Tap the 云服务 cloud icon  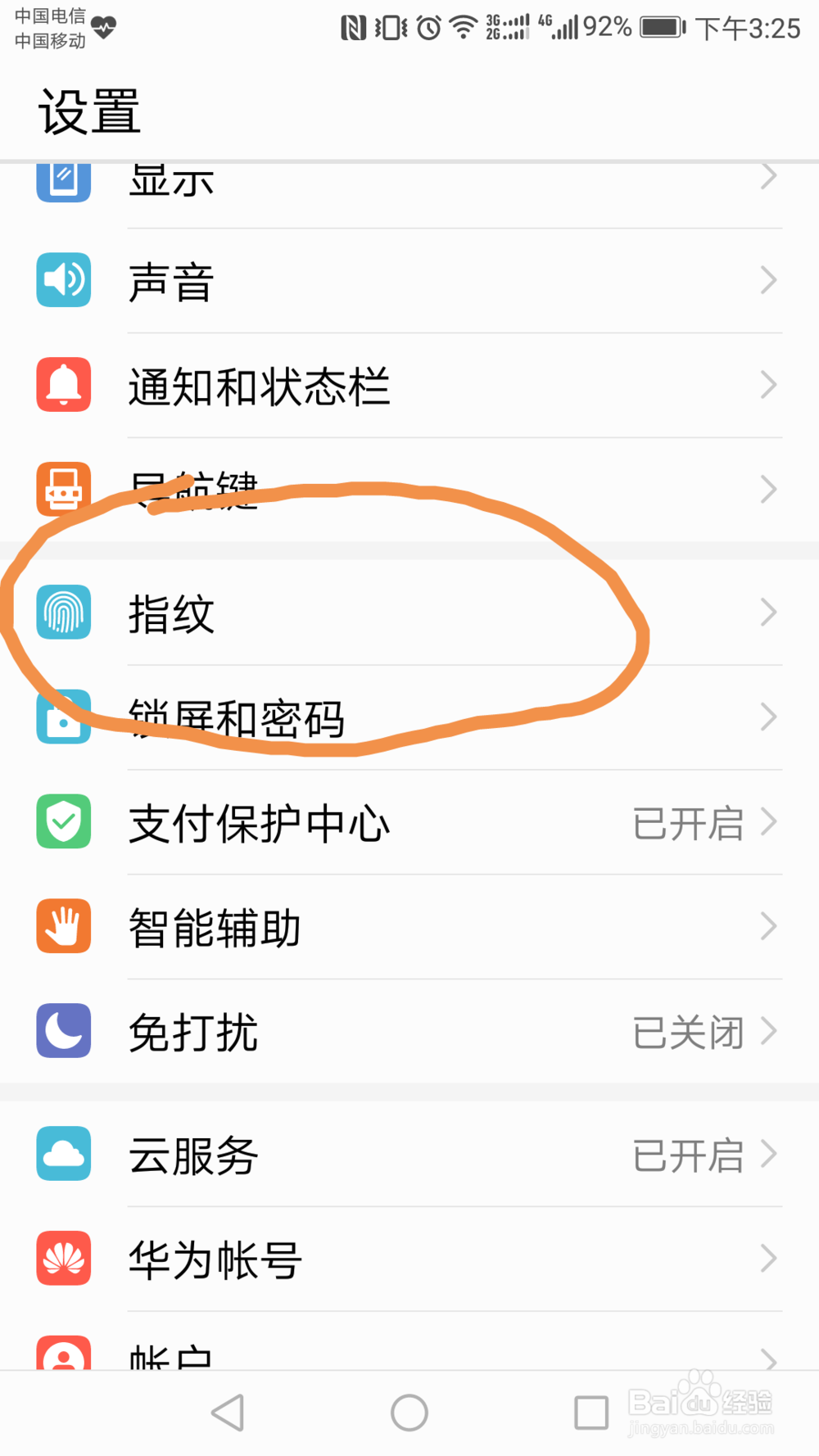tap(63, 1154)
